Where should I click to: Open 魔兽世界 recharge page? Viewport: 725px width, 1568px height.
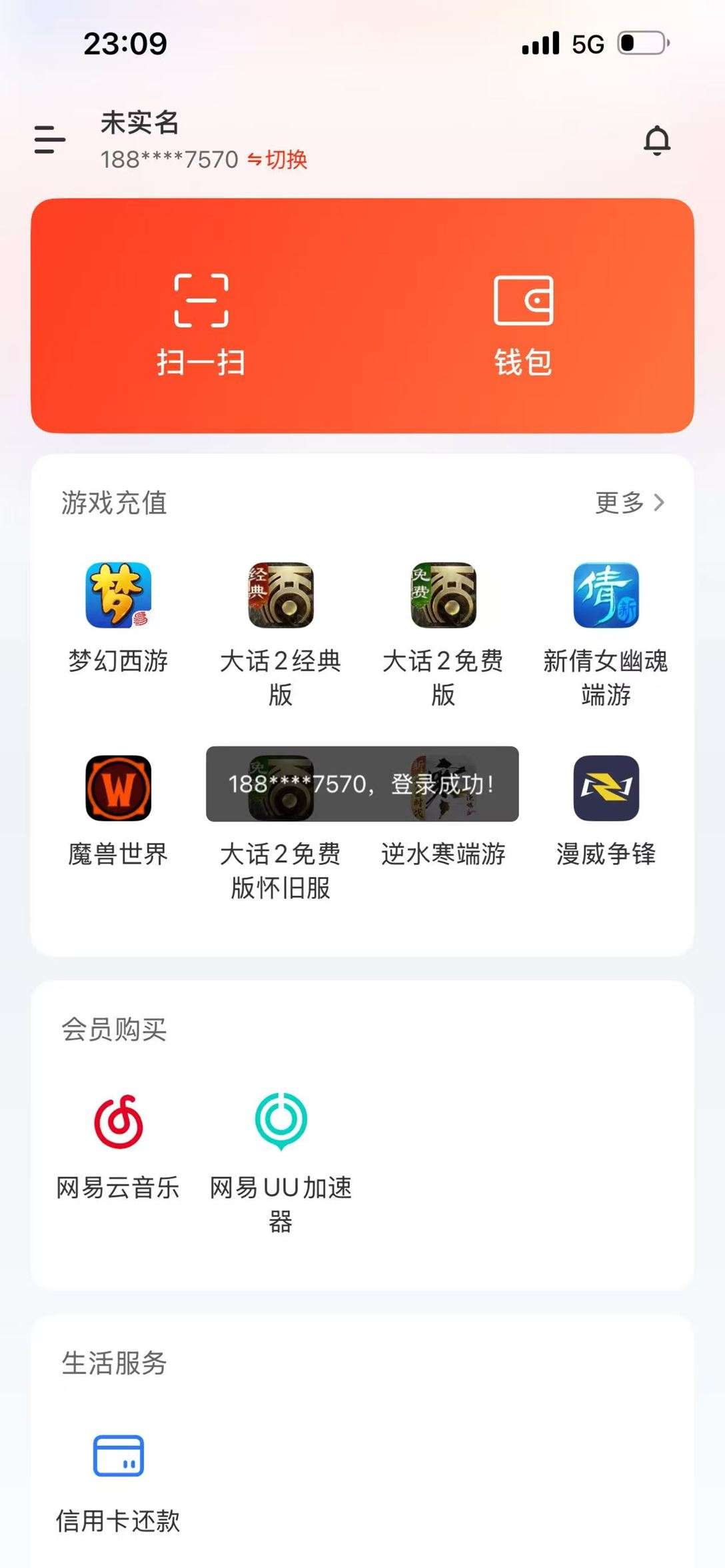point(119,790)
